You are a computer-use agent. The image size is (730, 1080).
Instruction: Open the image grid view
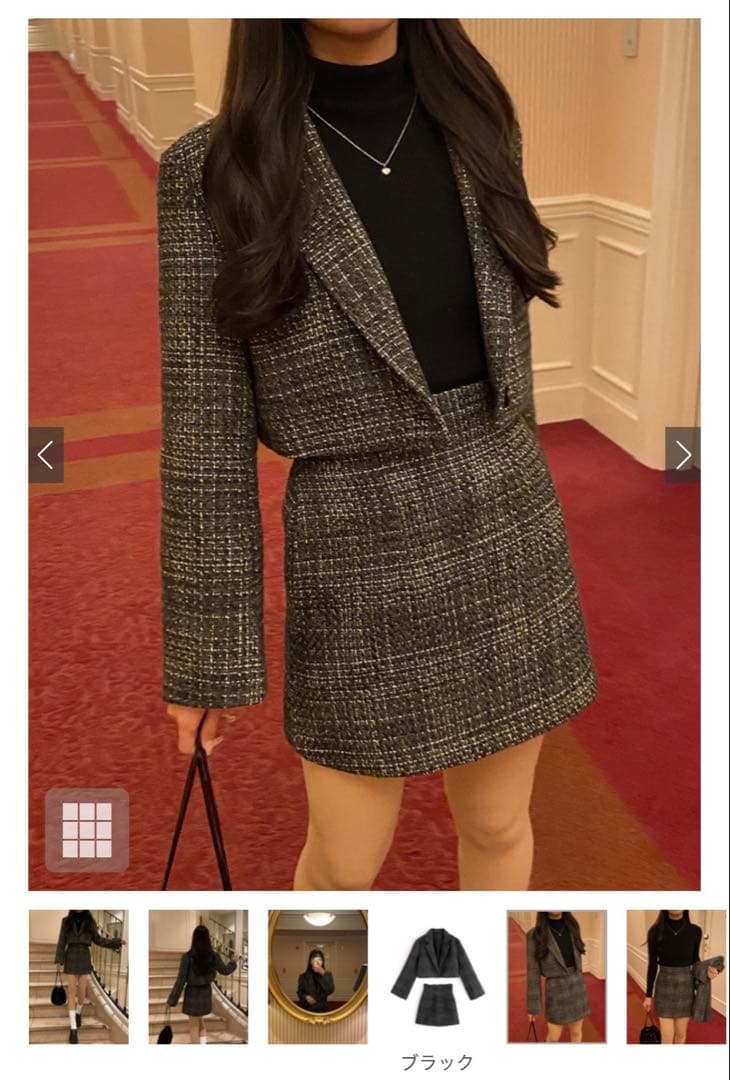click(x=87, y=830)
